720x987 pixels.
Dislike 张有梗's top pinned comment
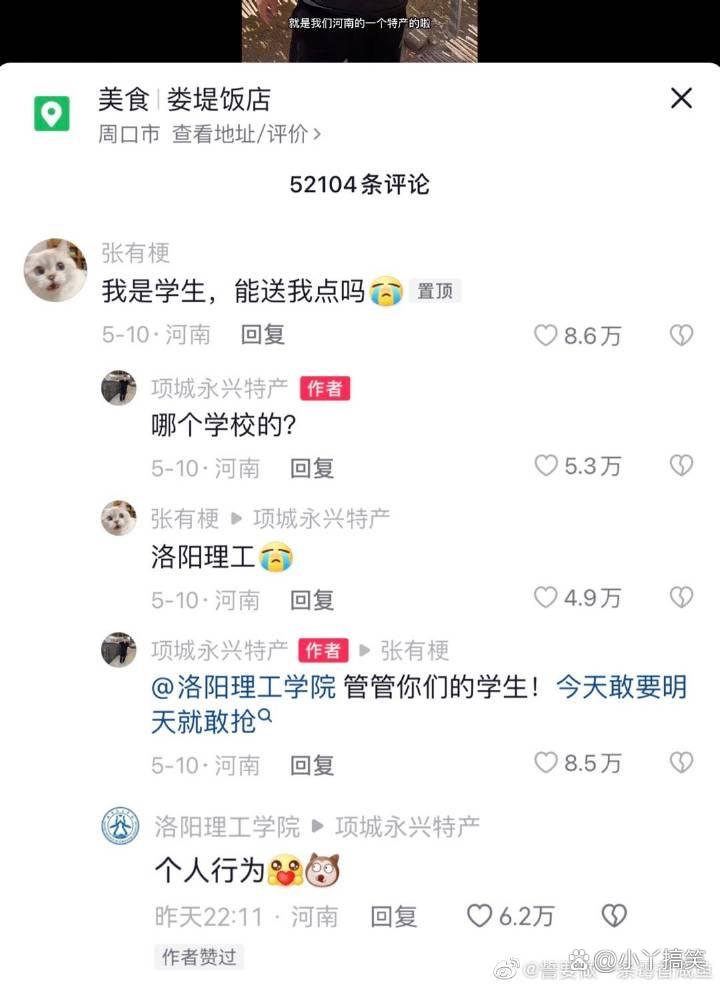[x=681, y=335]
